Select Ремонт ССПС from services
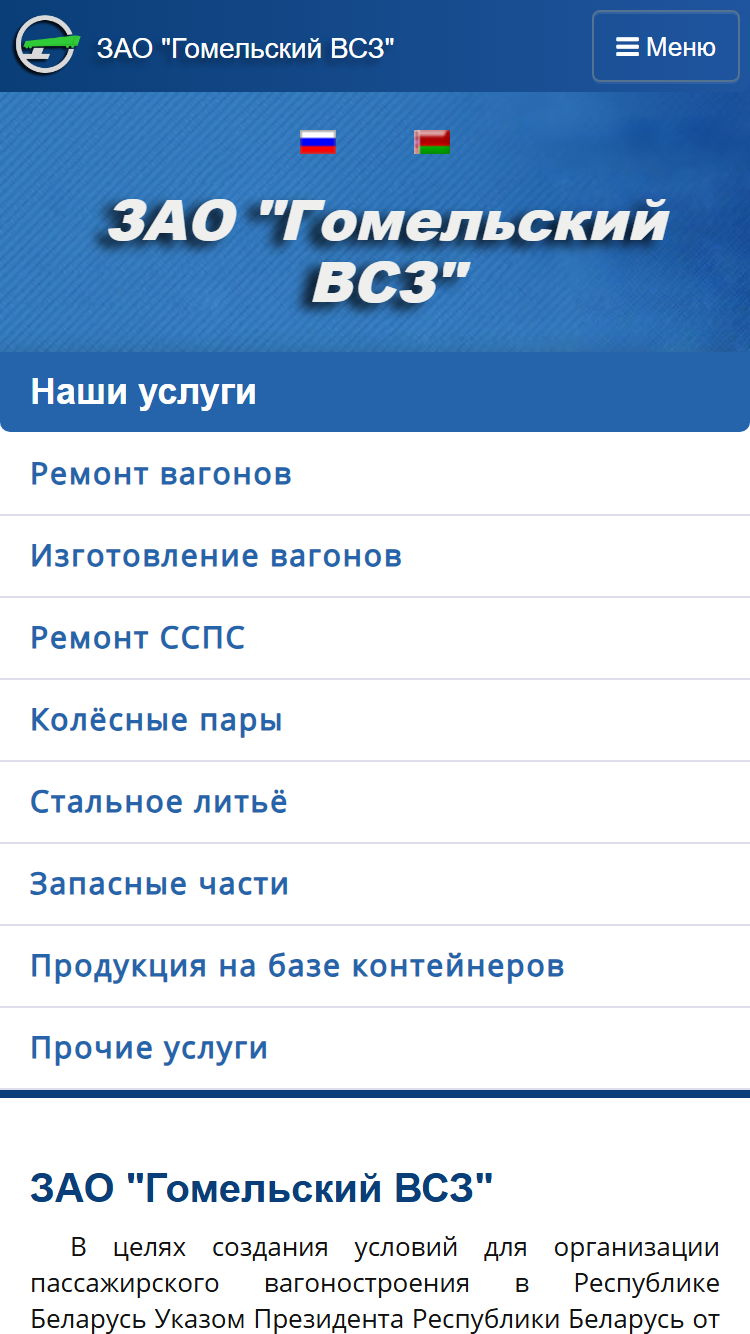The height and width of the screenshot is (1334, 750). [x=375, y=638]
